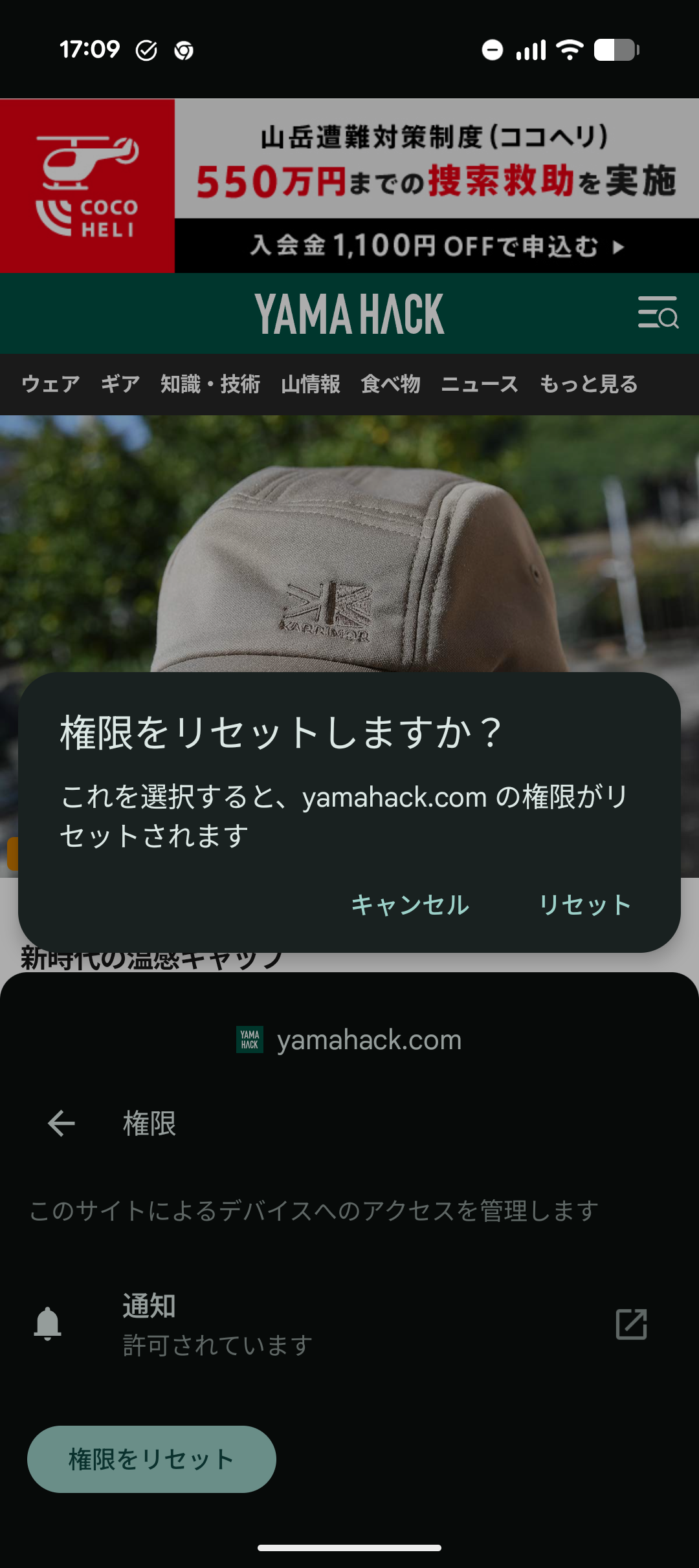The width and height of the screenshot is (699, 1568).
Task: Tap キャンセル to dismiss the reset dialog
Action: 410,904
